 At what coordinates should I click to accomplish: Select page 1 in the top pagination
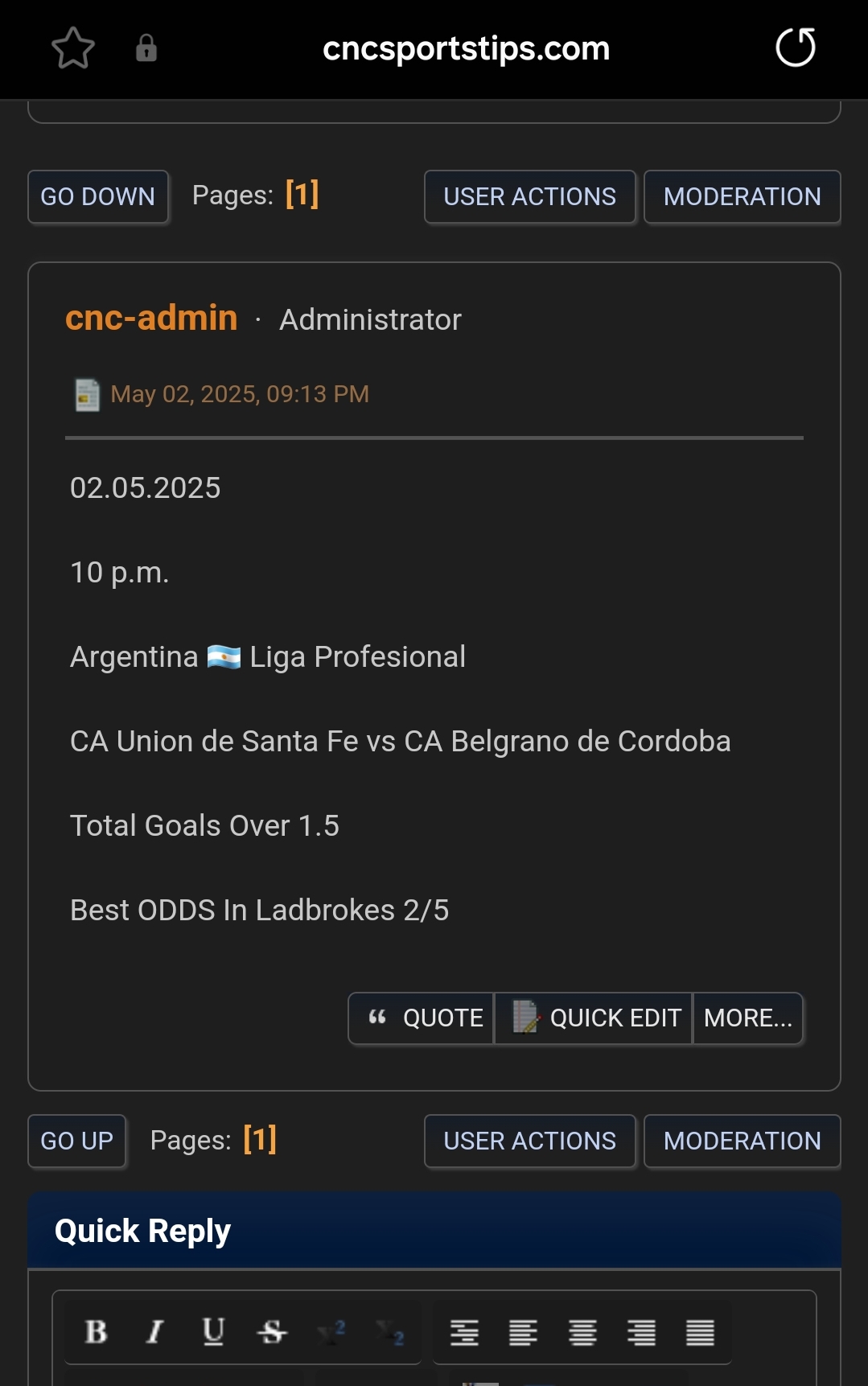[x=302, y=195]
